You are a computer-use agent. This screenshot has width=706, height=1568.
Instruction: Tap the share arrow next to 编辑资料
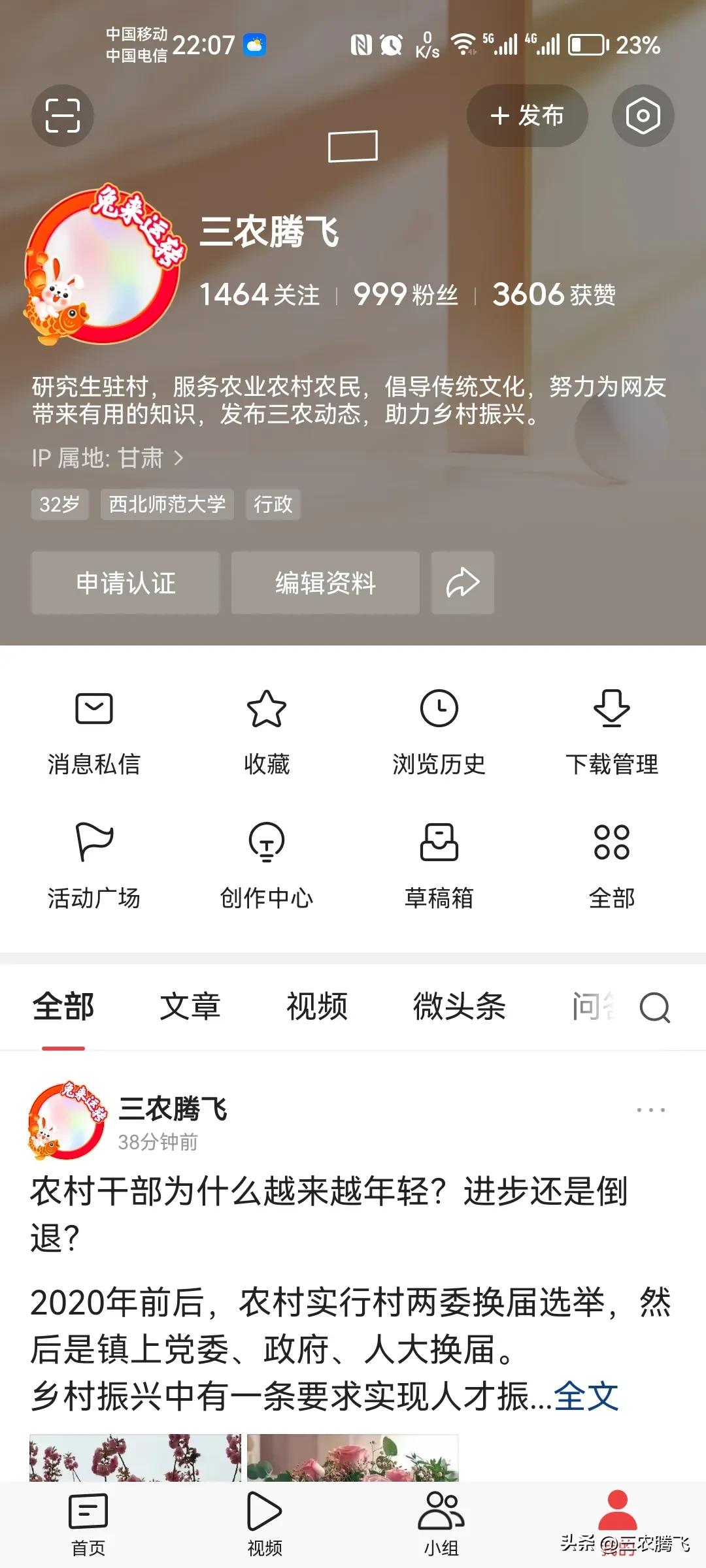pyautogui.click(x=462, y=583)
